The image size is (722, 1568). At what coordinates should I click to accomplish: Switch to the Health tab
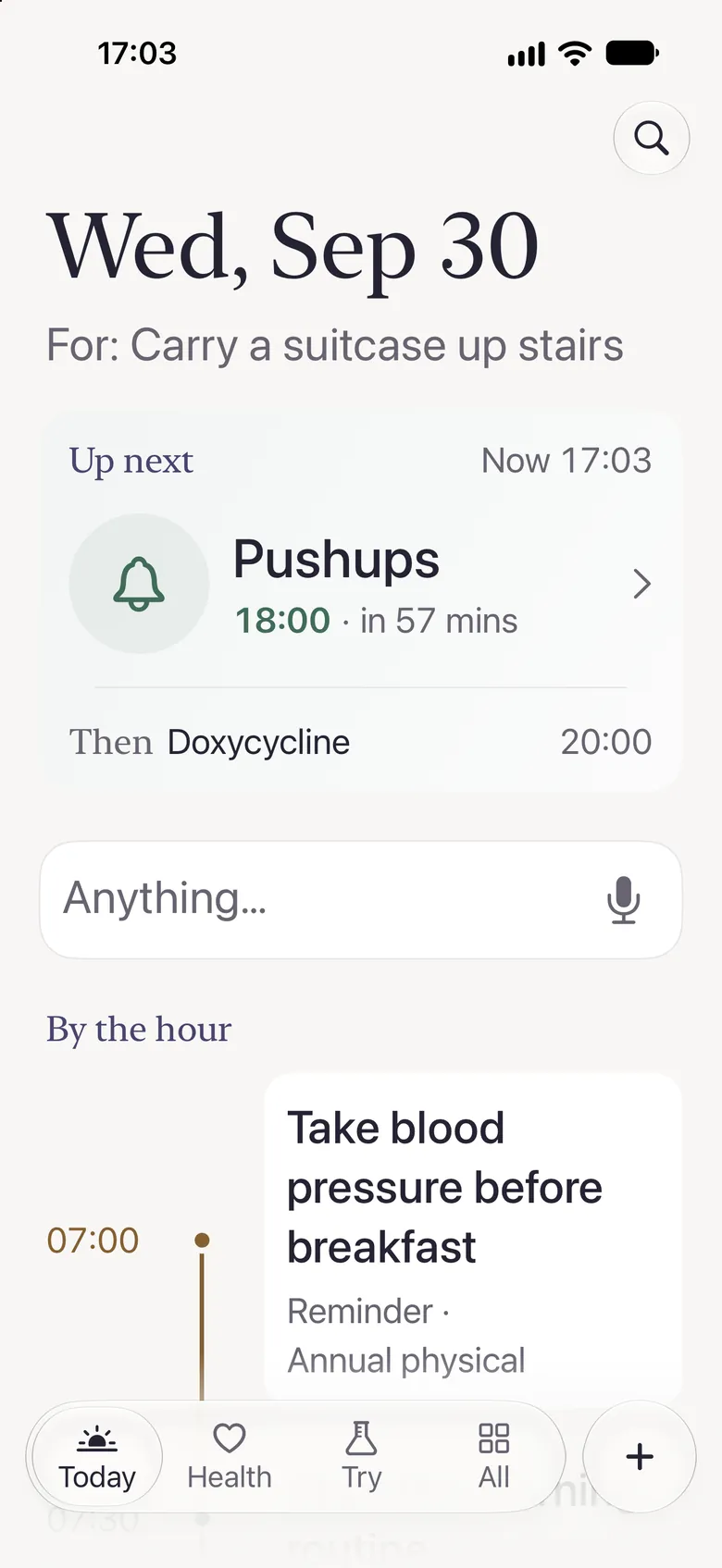click(x=230, y=1457)
